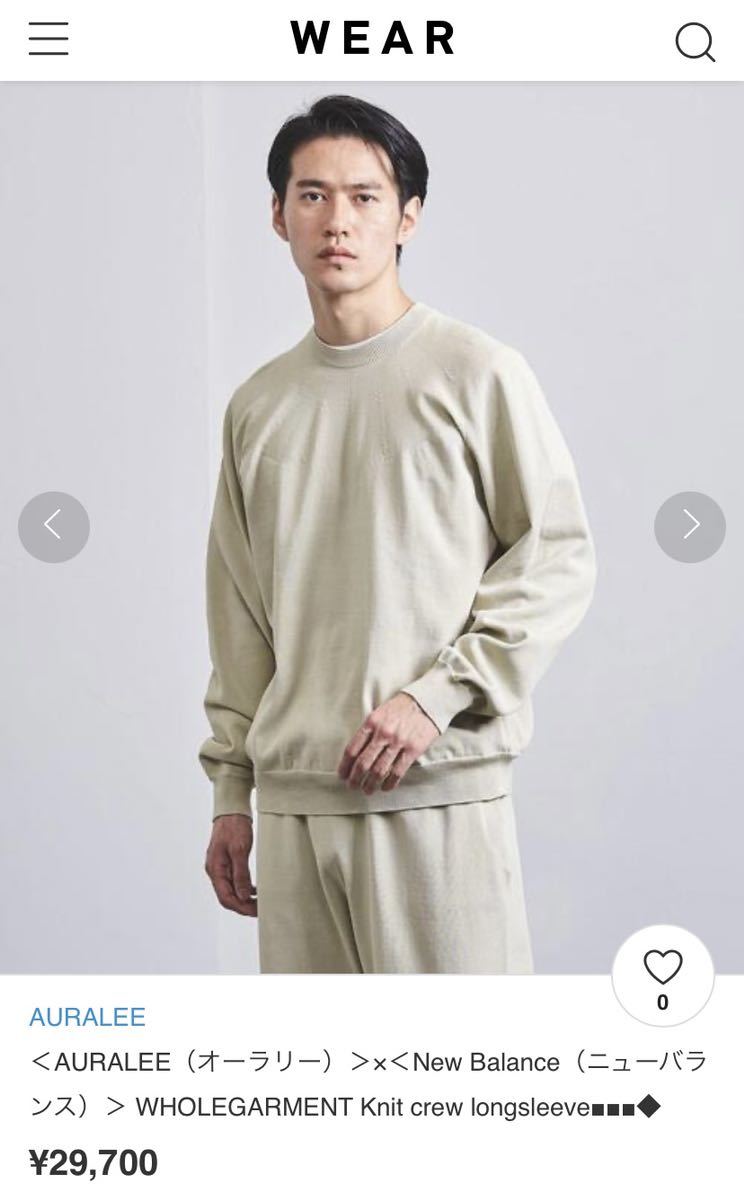
Task: Show the next product image
Action: [x=690, y=527]
